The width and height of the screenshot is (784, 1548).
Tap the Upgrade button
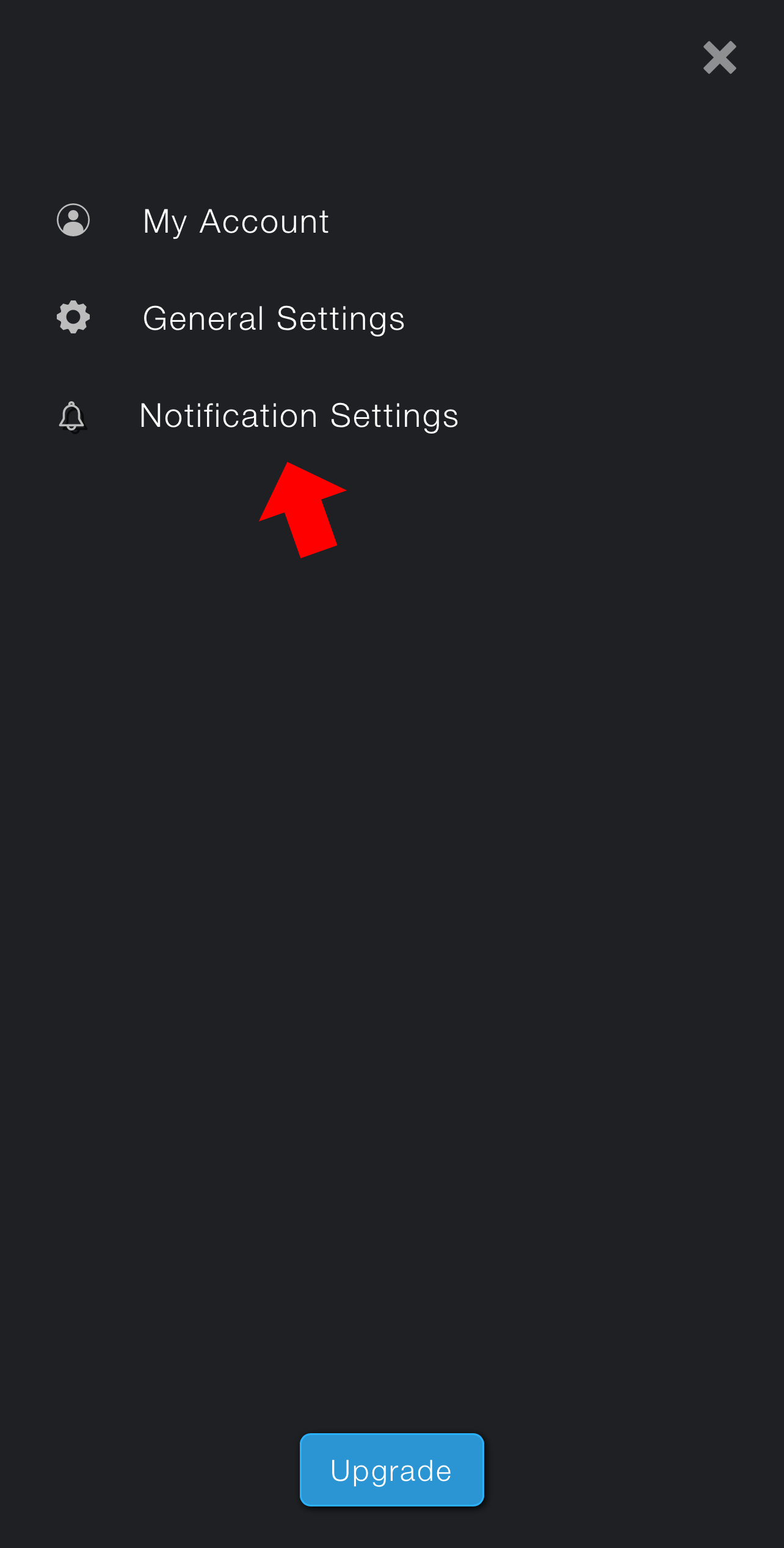[392, 1470]
